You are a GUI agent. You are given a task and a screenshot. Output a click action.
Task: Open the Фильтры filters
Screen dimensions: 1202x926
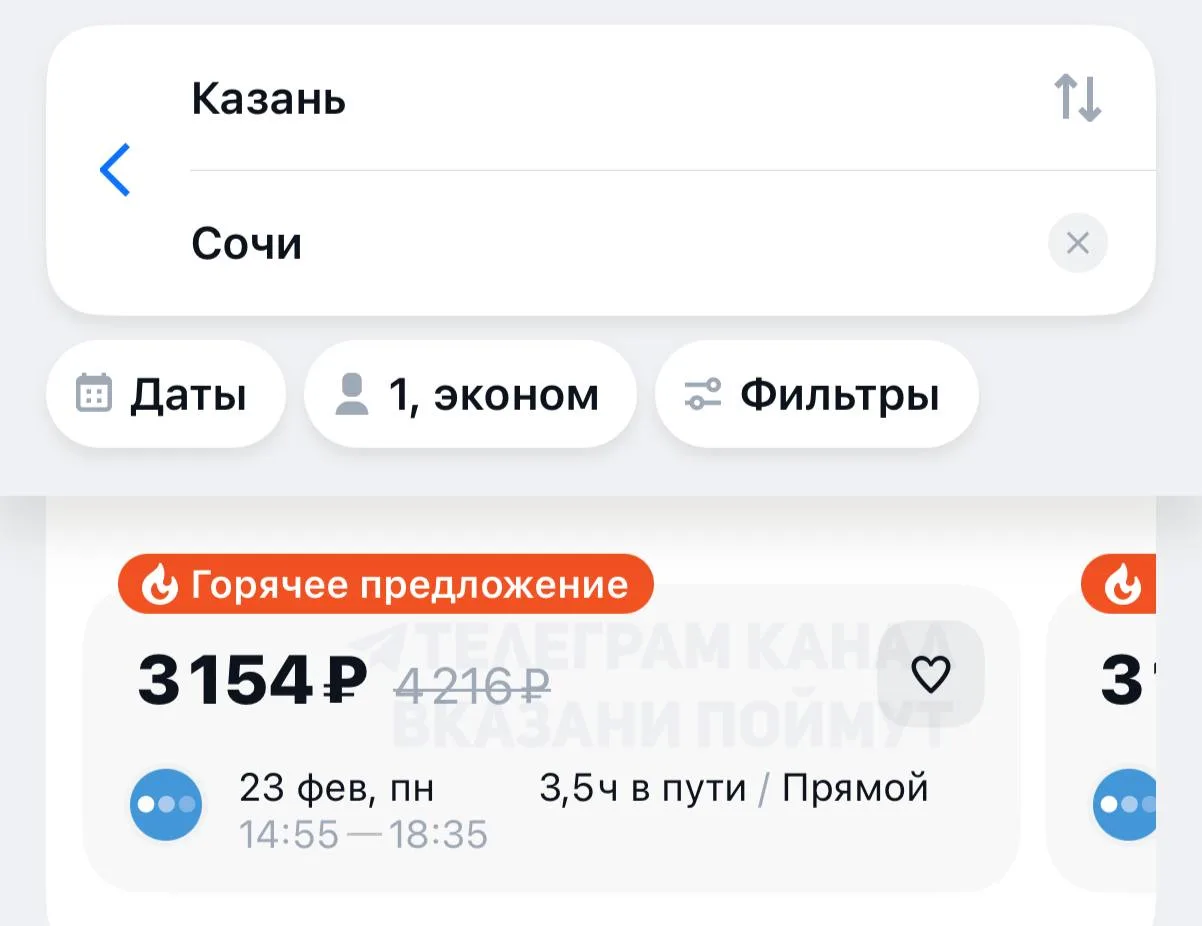click(815, 395)
